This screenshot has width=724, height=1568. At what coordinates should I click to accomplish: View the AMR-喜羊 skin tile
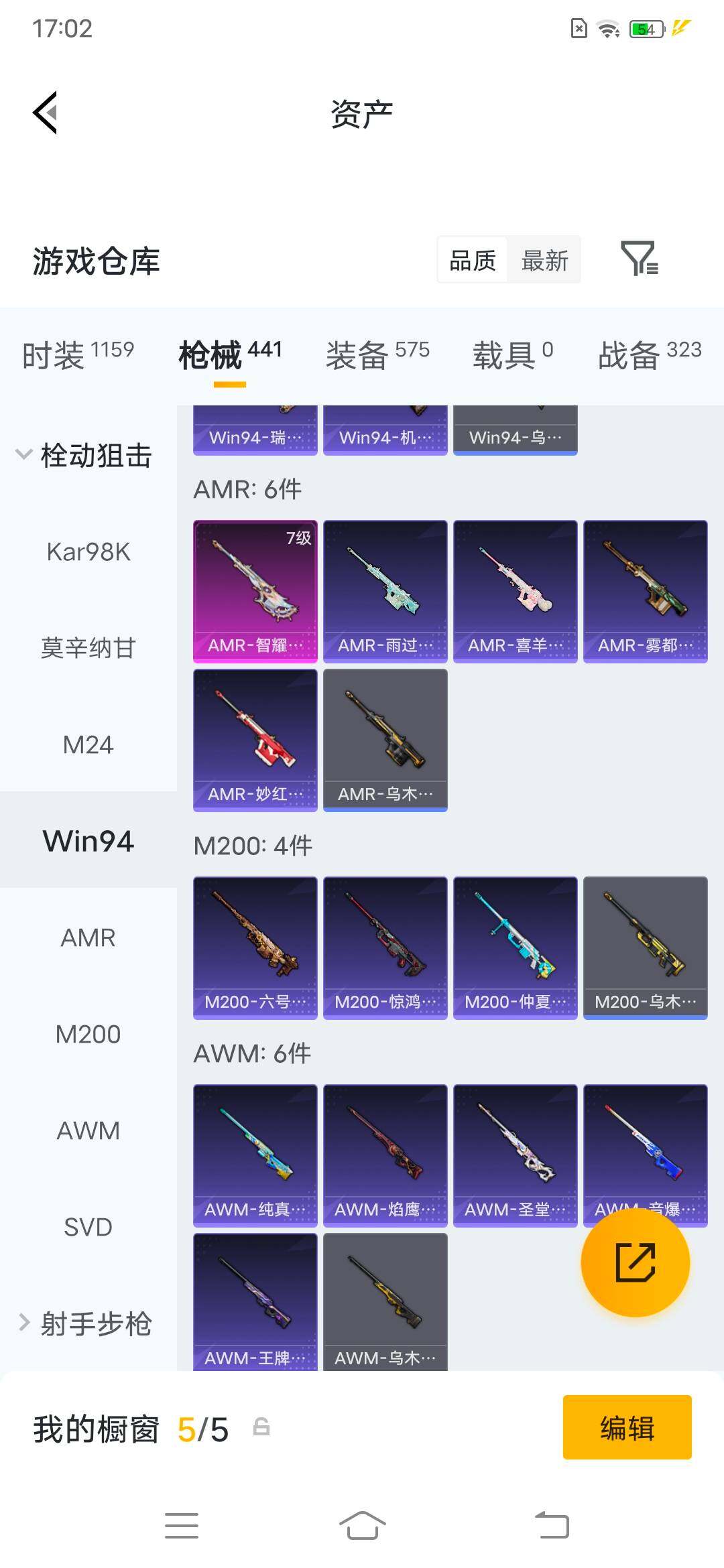click(516, 592)
